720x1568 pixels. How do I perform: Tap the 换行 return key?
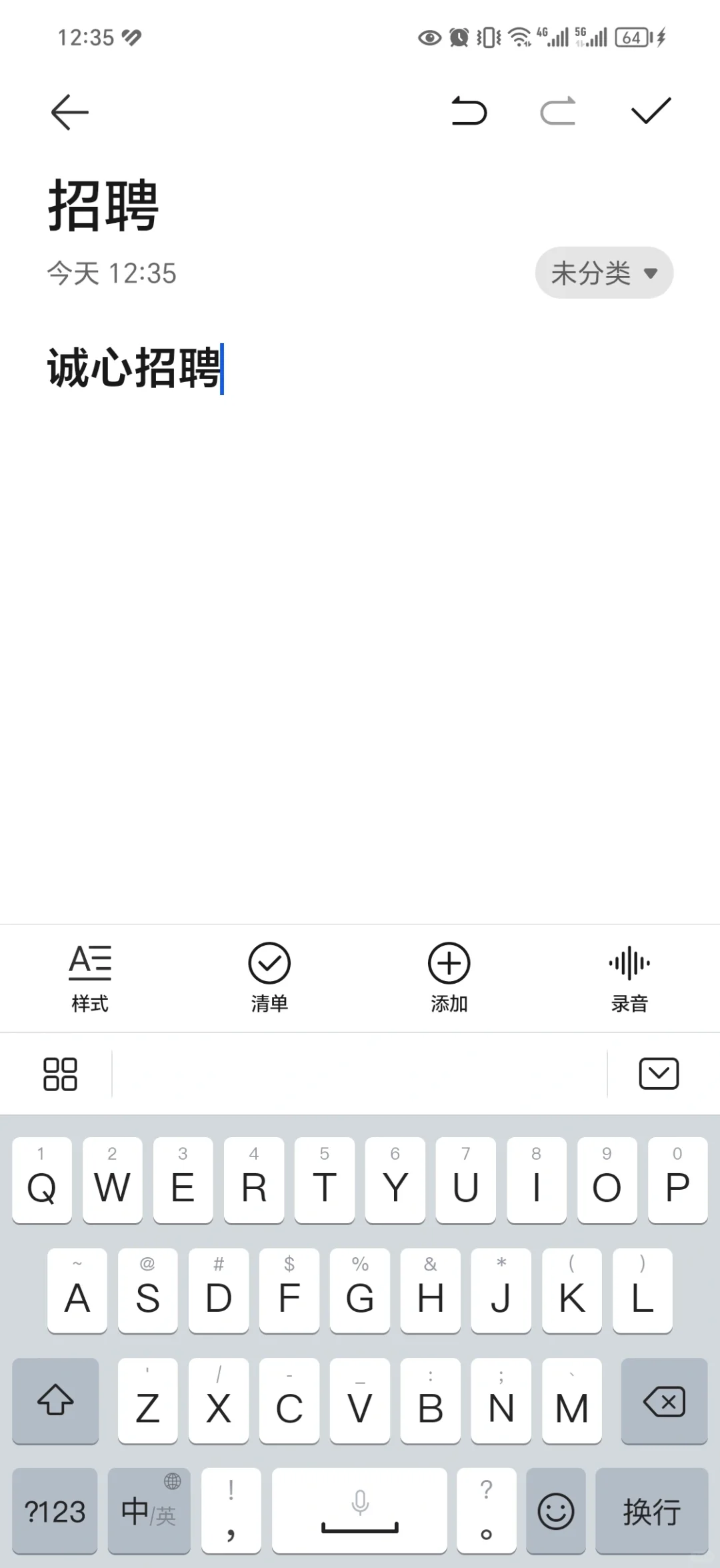click(651, 1511)
